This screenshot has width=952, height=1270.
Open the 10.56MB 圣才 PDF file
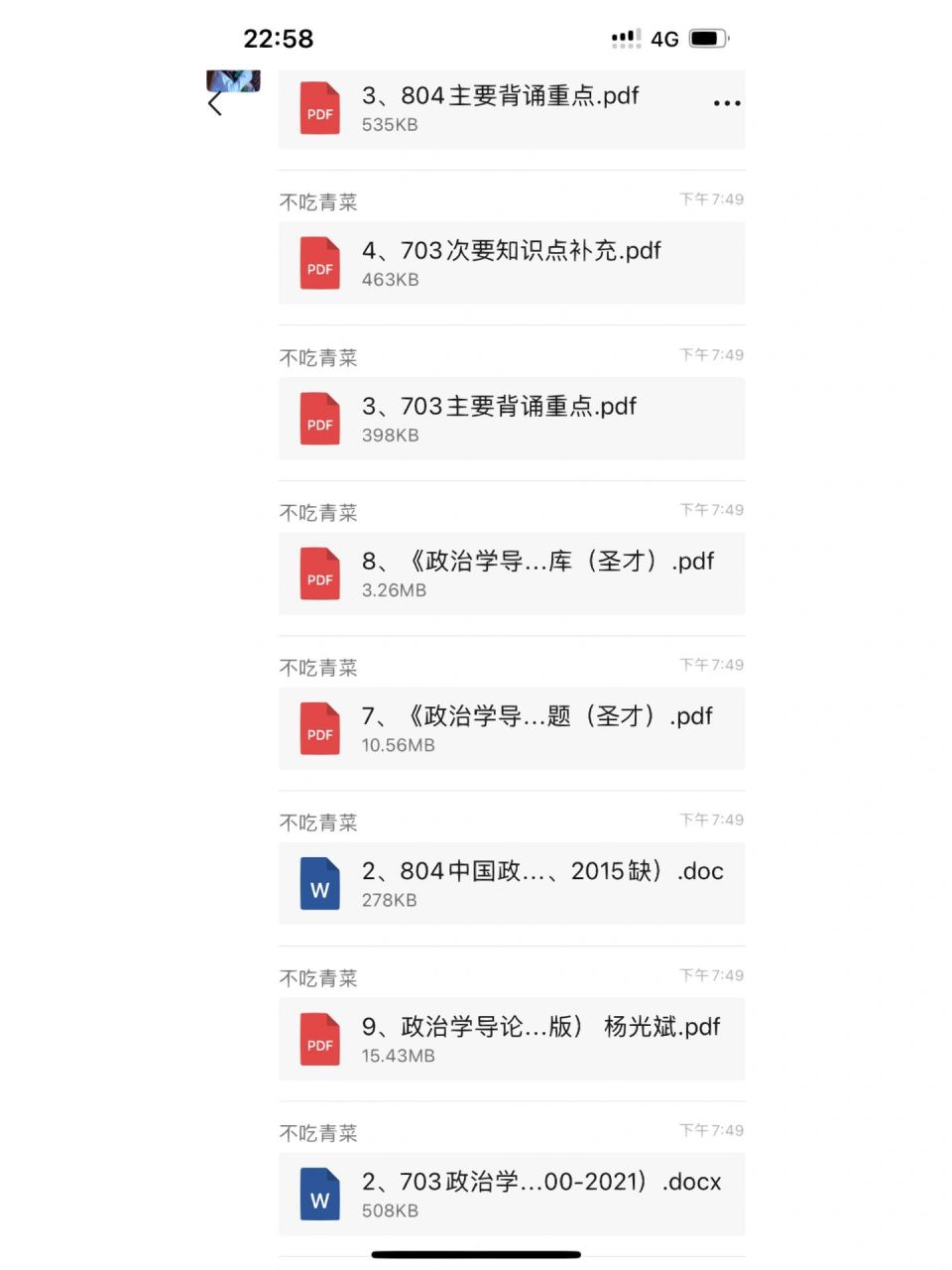click(x=512, y=728)
